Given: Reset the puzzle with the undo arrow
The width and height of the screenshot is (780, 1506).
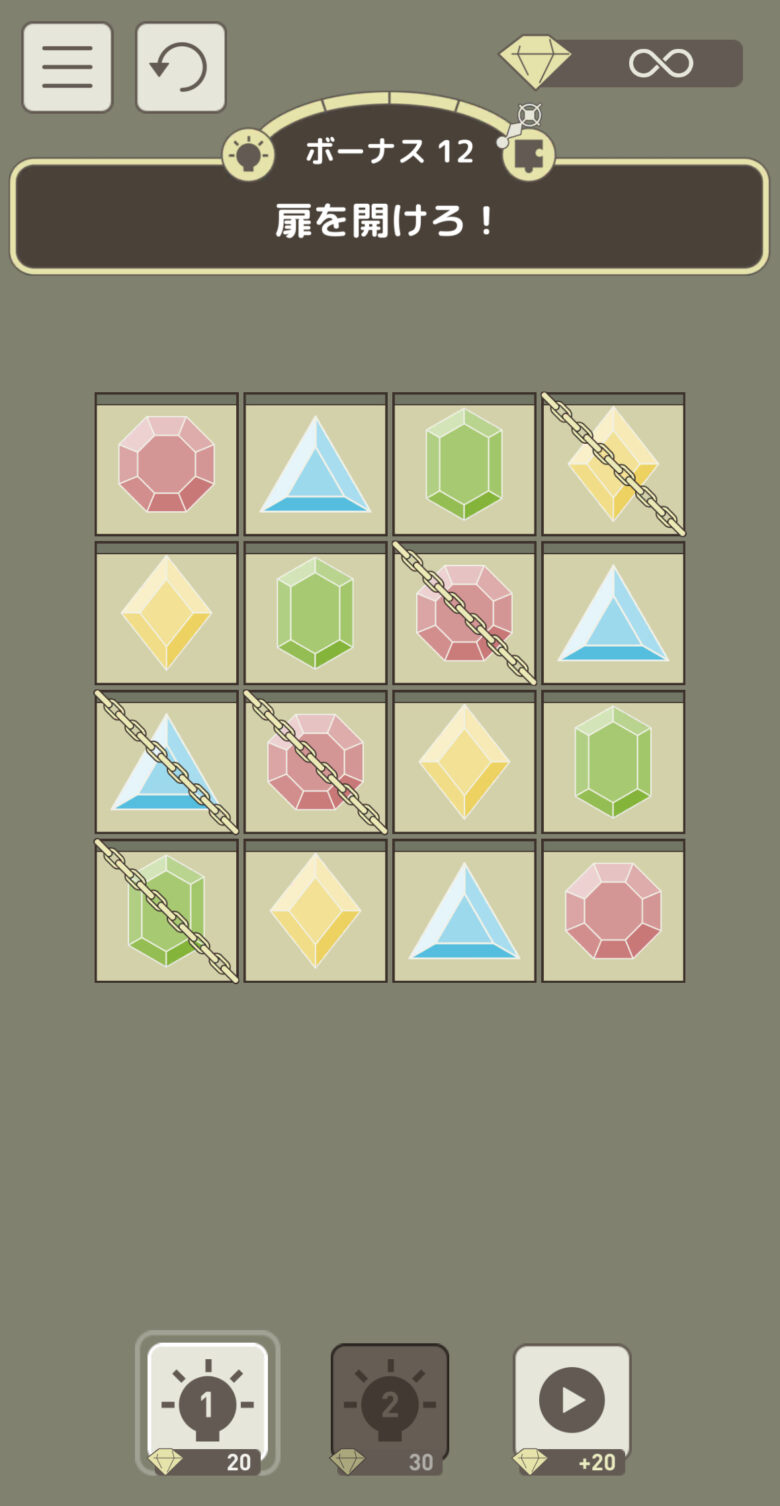Looking at the screenshot, I should click(180, 67).
